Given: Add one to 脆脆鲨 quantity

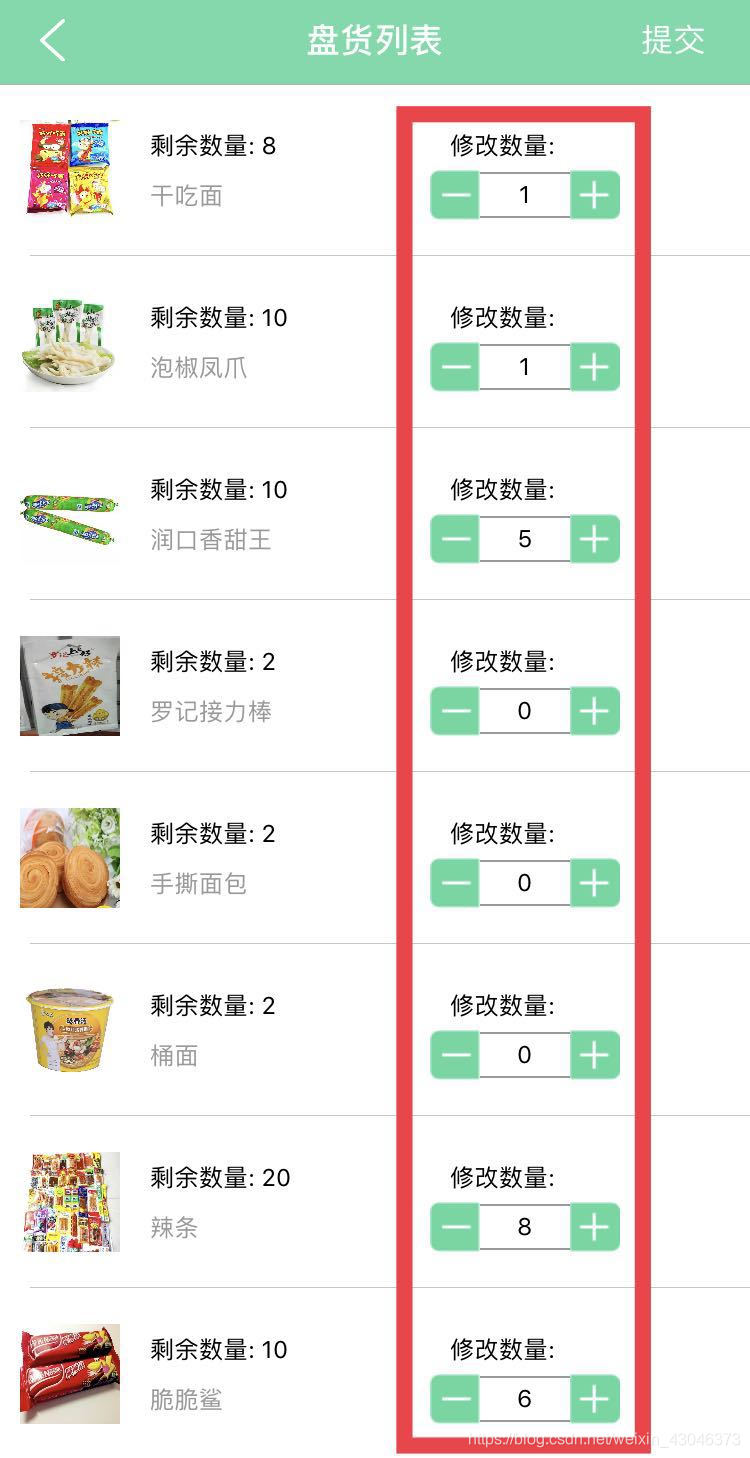Looking at the screenshot, I should (595, 1399).
